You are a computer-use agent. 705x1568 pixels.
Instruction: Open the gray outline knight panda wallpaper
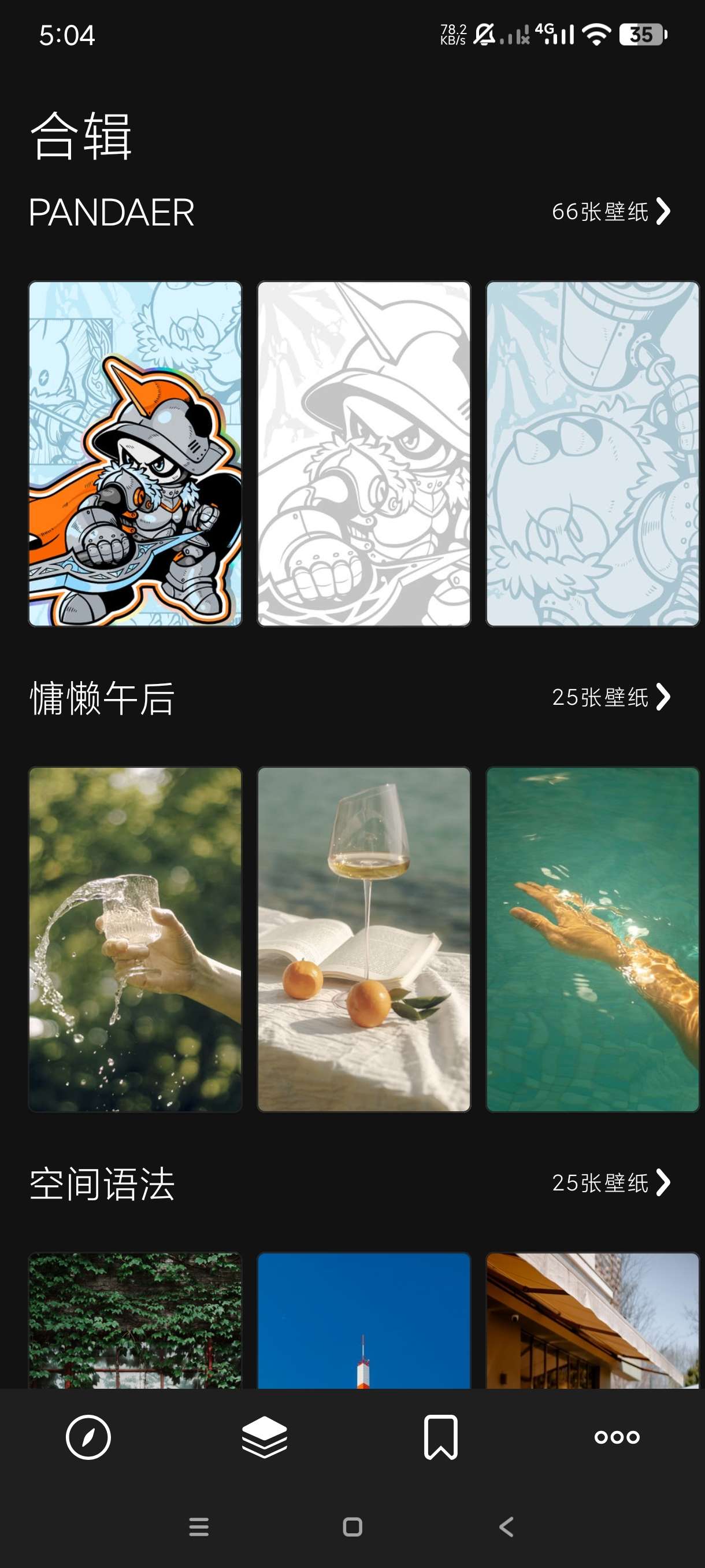[363, 453]
